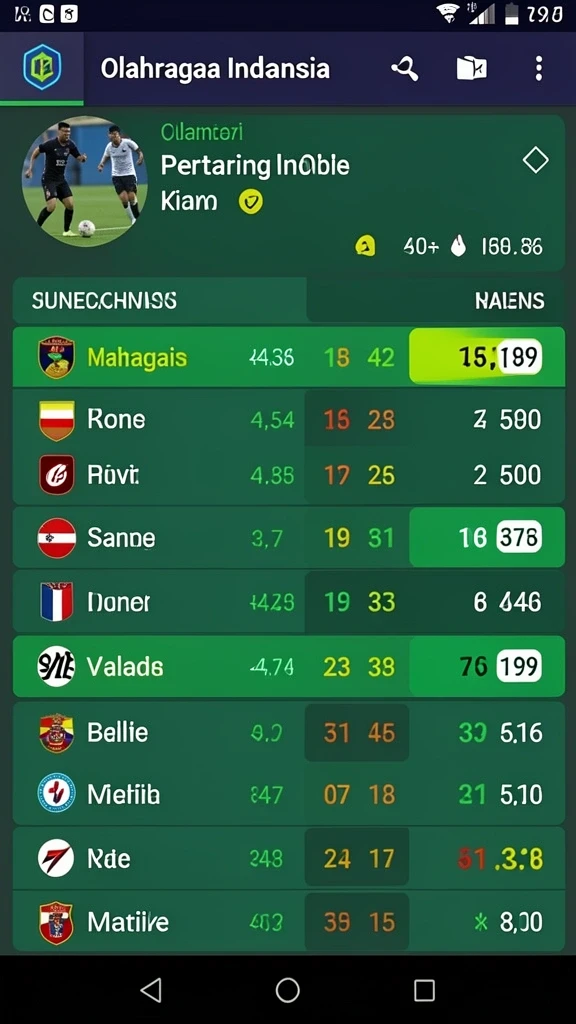Select the Ruvit row
Screen dimensions: 576x1024
click(x=289, y=475)
